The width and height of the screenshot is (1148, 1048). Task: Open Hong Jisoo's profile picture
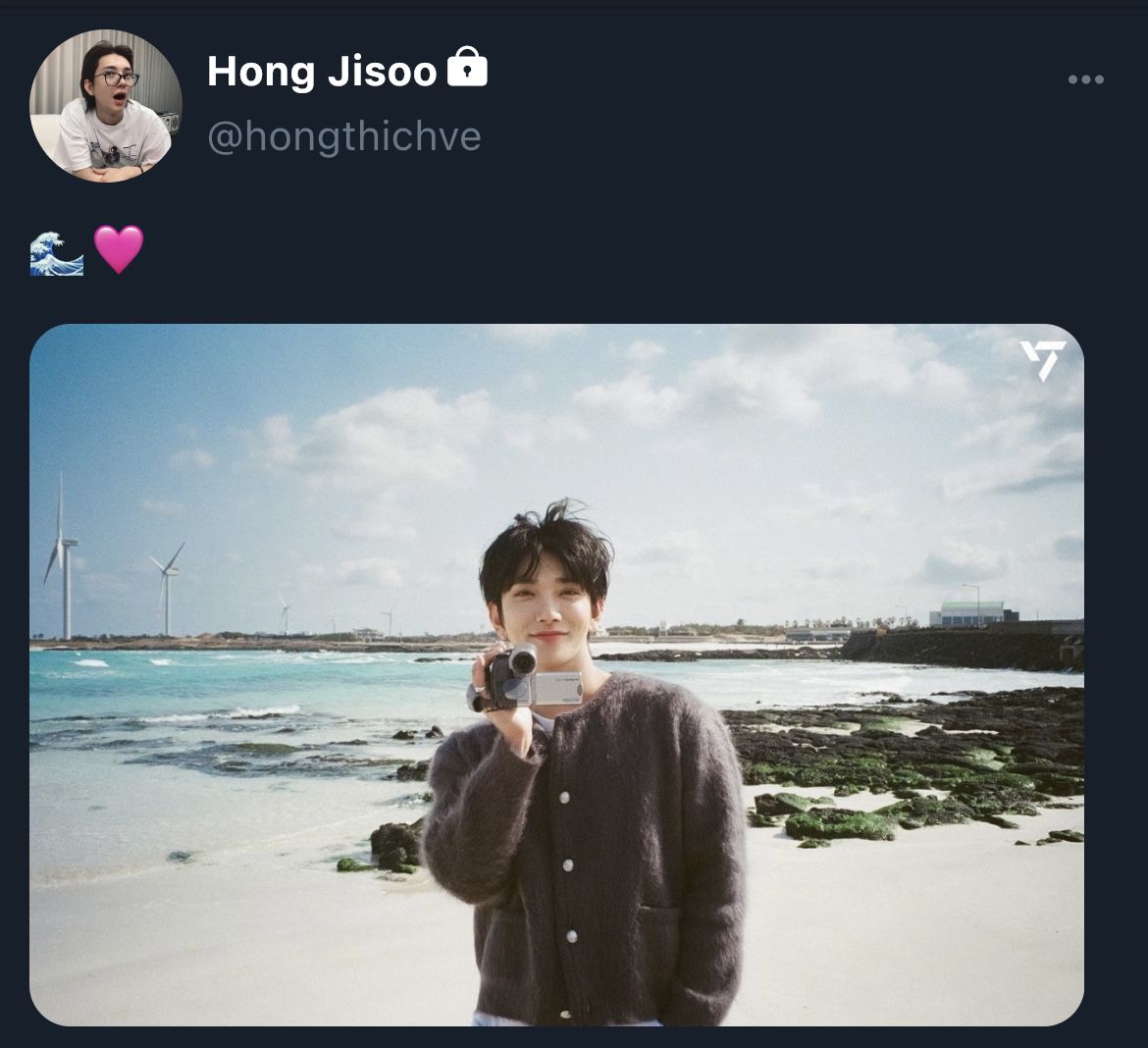coord(105,106)
